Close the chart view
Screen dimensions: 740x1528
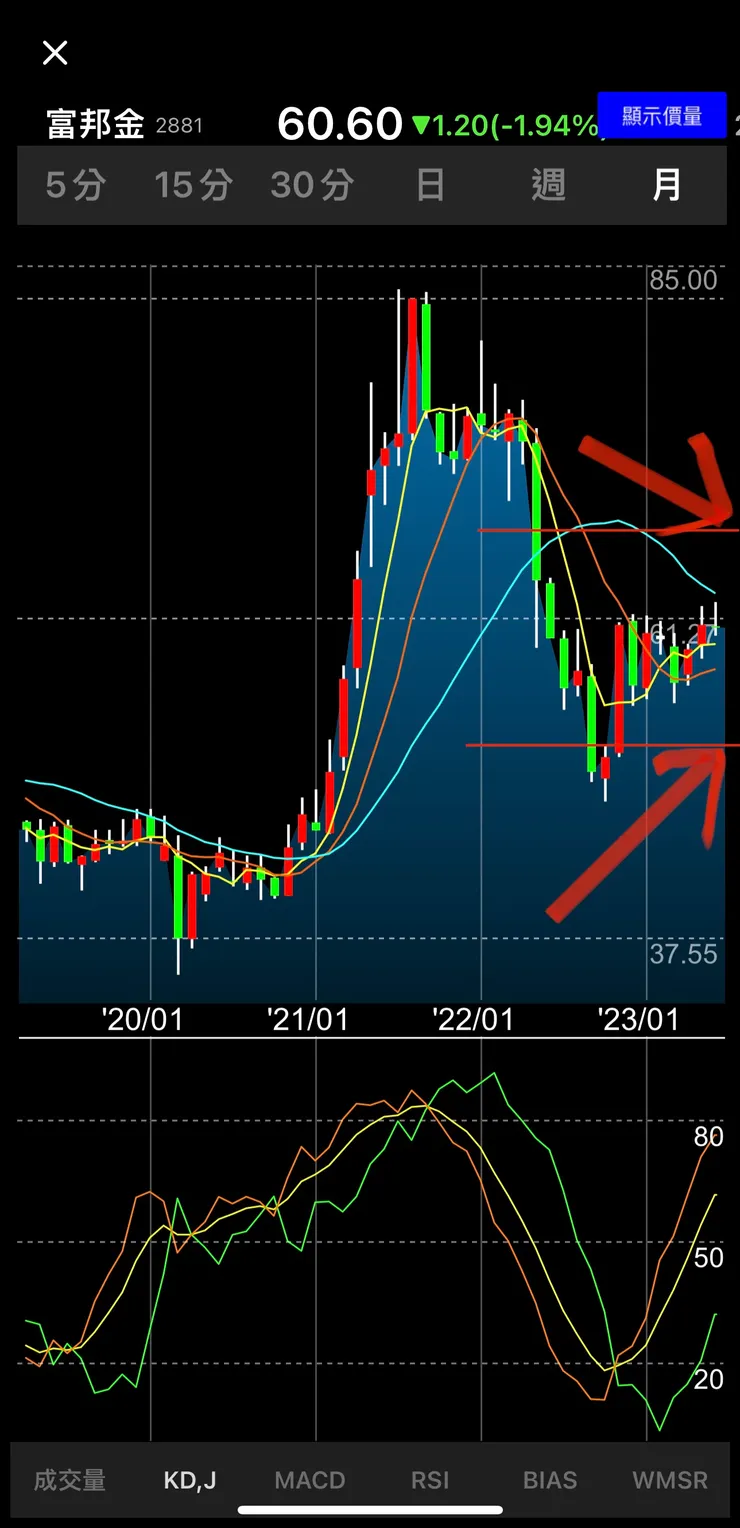55,53
